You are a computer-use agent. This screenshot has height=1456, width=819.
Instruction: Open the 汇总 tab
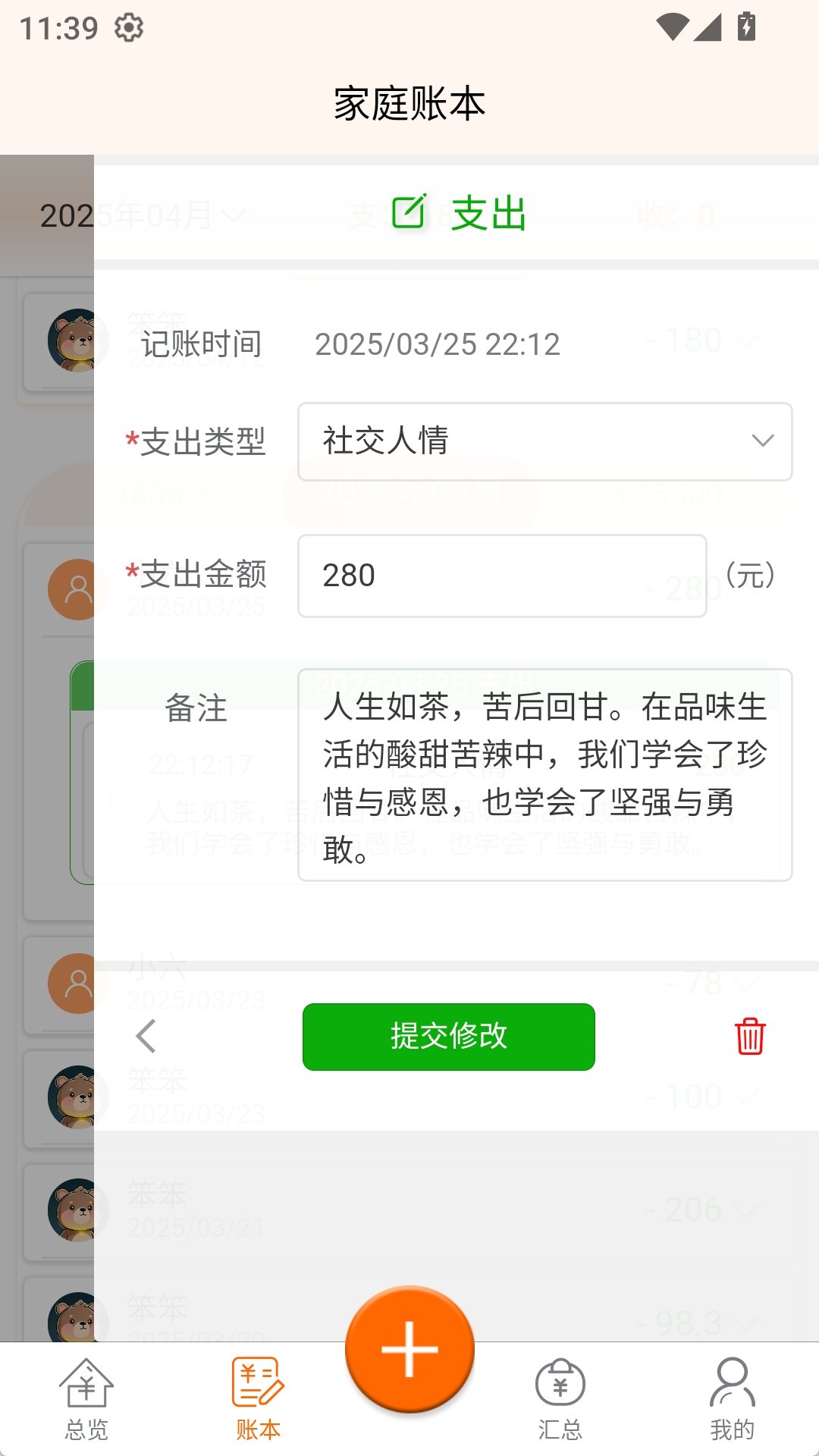tap(560, 1400)
